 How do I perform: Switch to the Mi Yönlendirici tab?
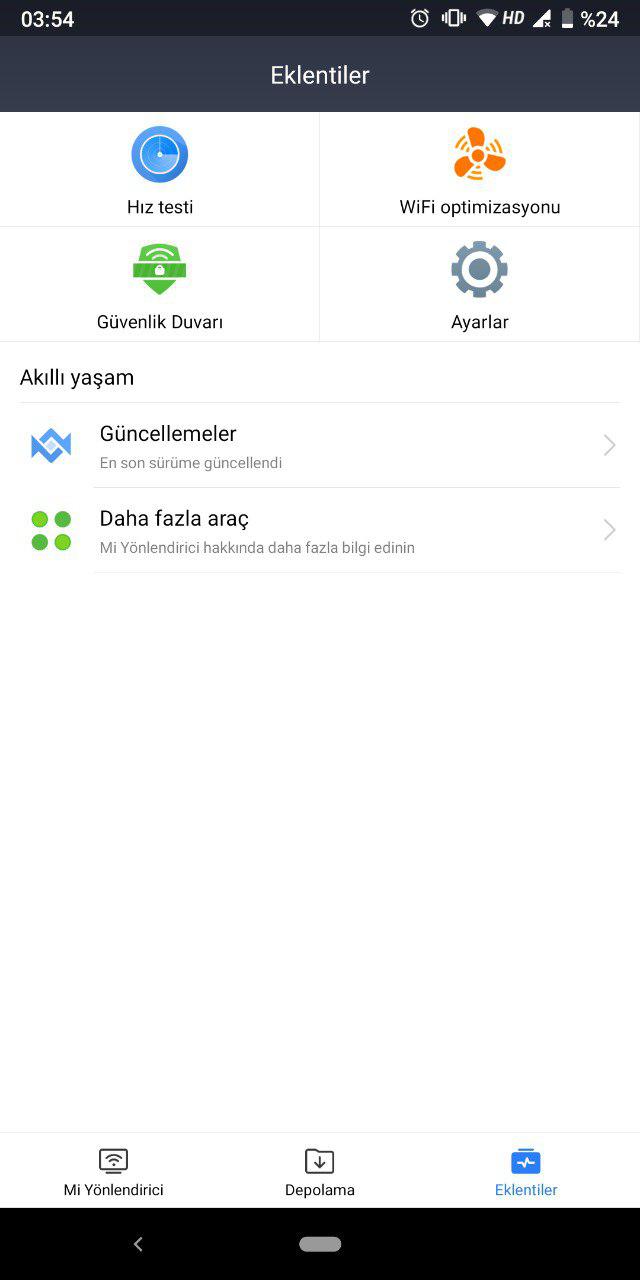click(x=114, y=1171)
